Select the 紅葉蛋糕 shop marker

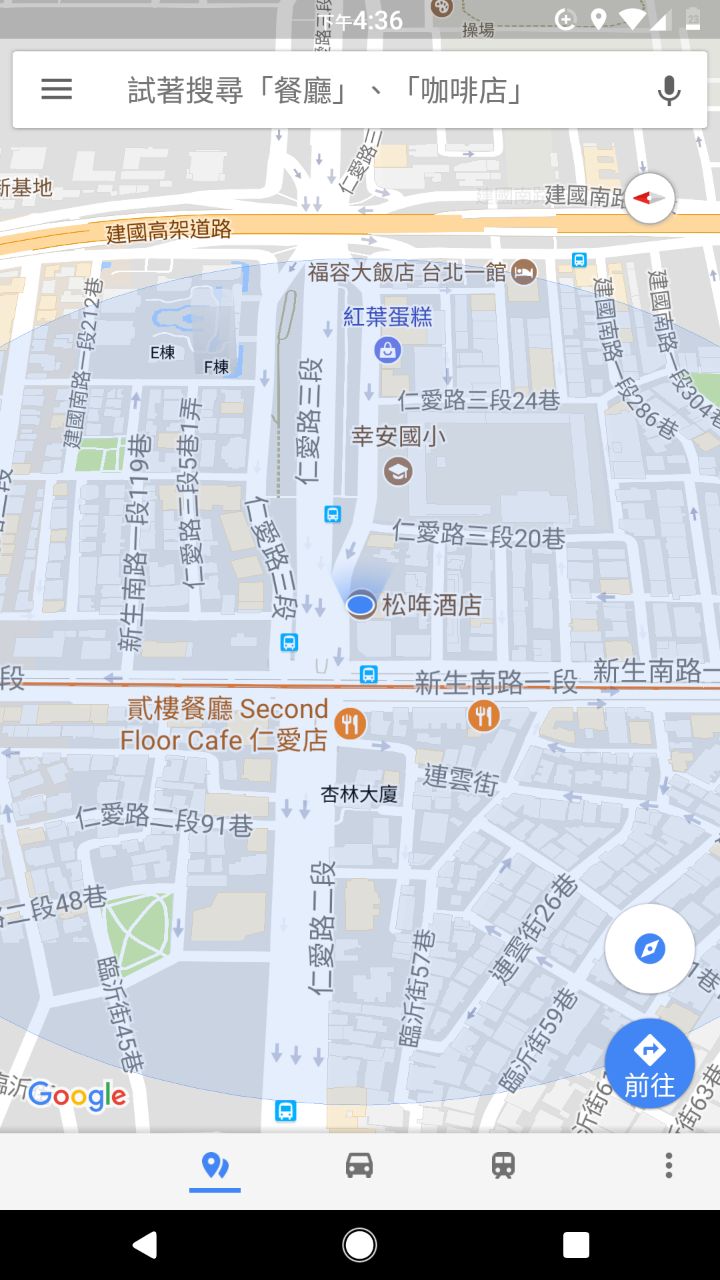[x=387, y=349]
